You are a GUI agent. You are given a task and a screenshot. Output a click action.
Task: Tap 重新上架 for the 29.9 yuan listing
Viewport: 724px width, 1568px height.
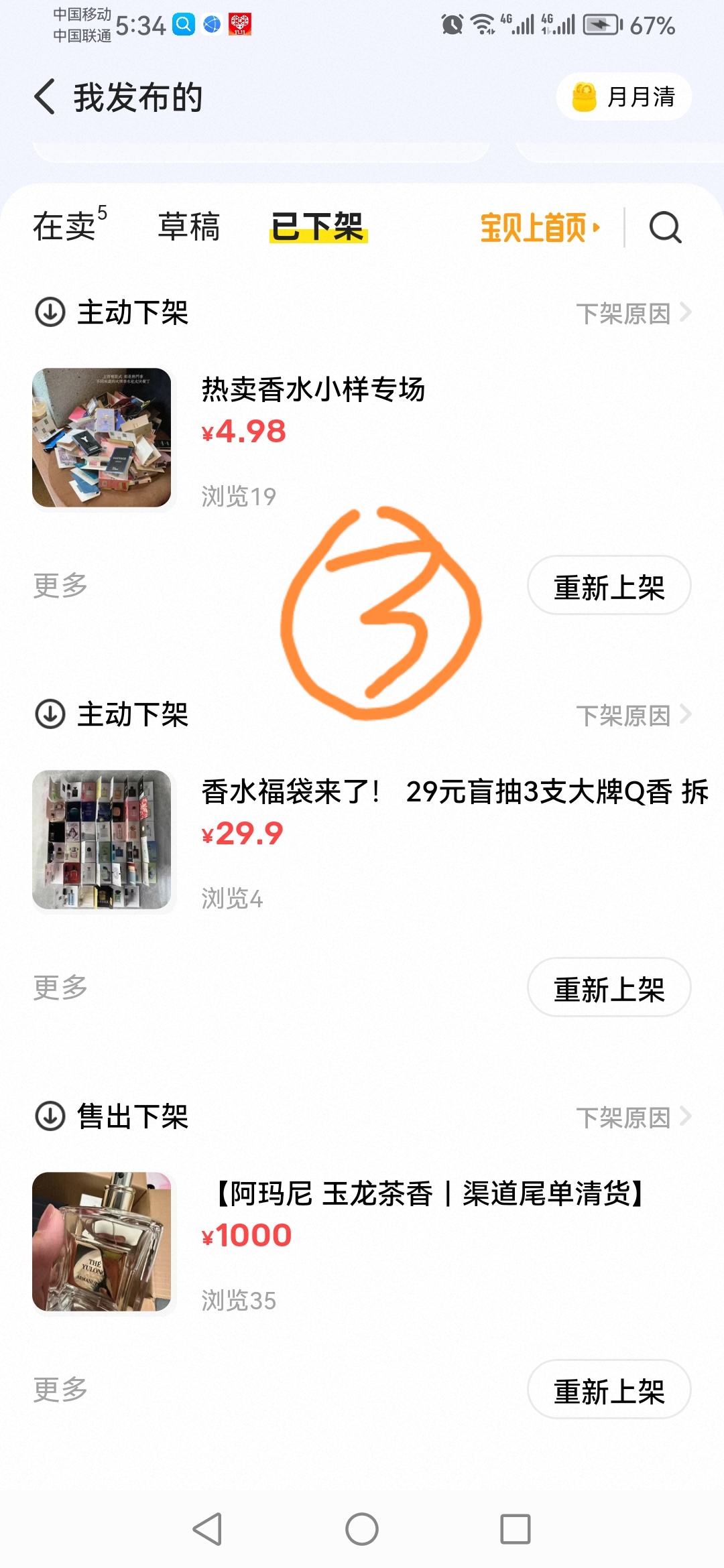(x=609, y=988)
